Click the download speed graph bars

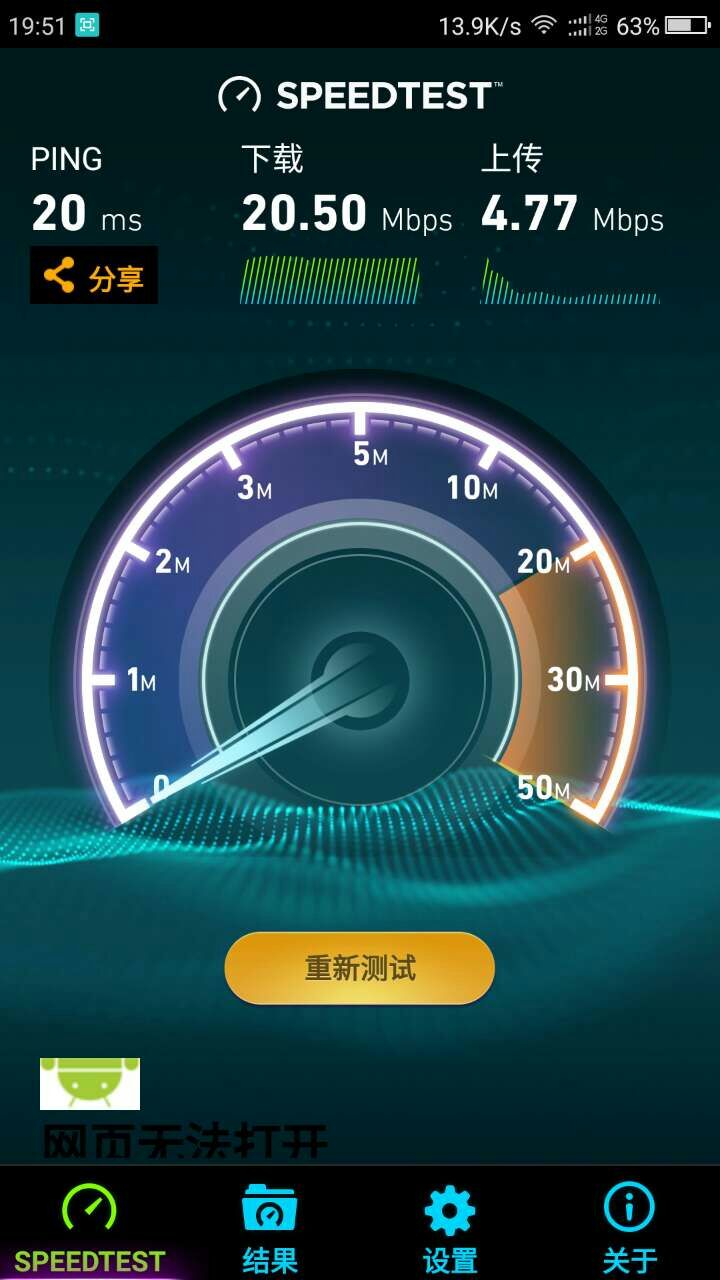[x=330, y=280]
